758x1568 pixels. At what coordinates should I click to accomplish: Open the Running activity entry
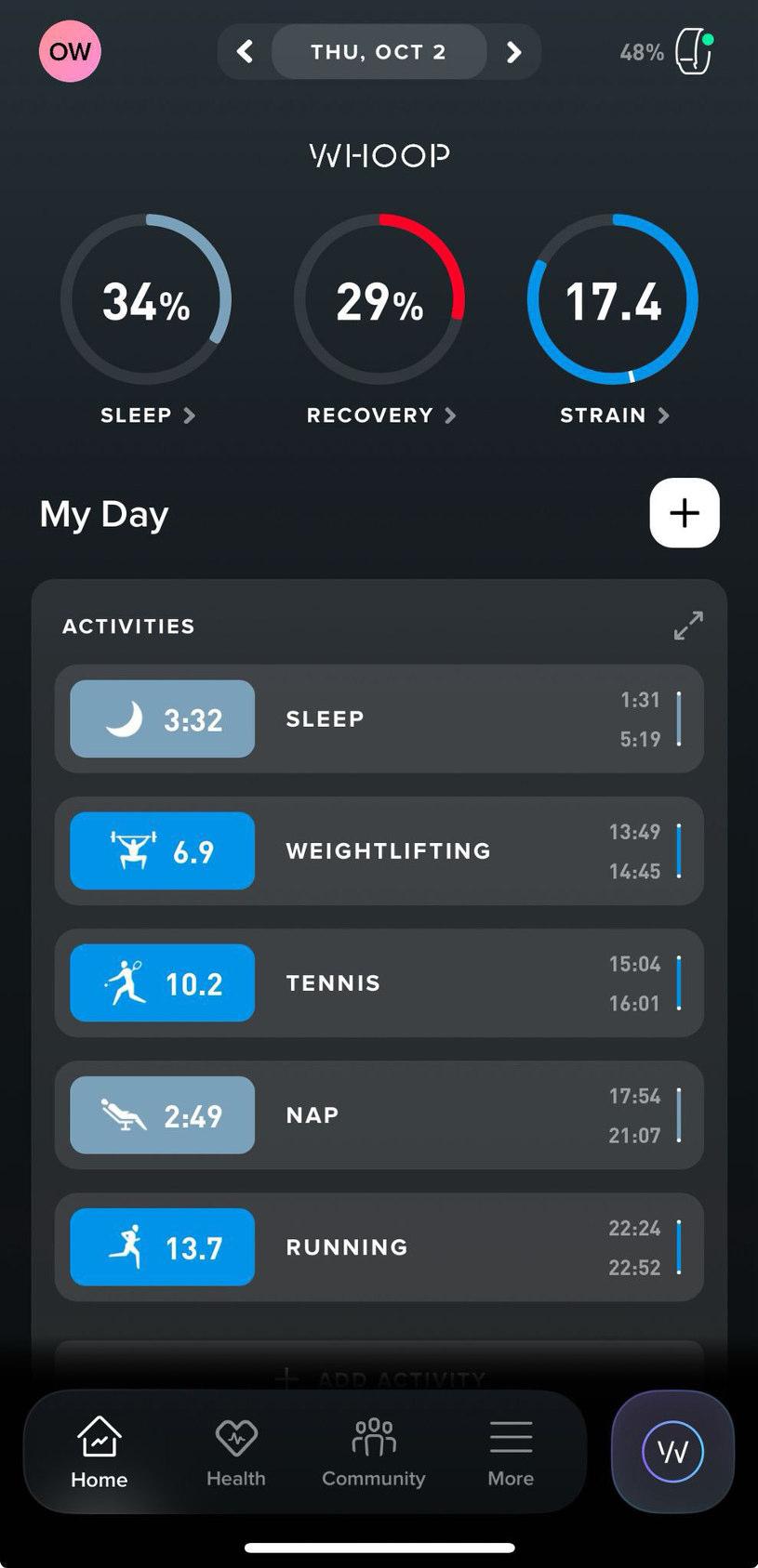pos(379,1246)
